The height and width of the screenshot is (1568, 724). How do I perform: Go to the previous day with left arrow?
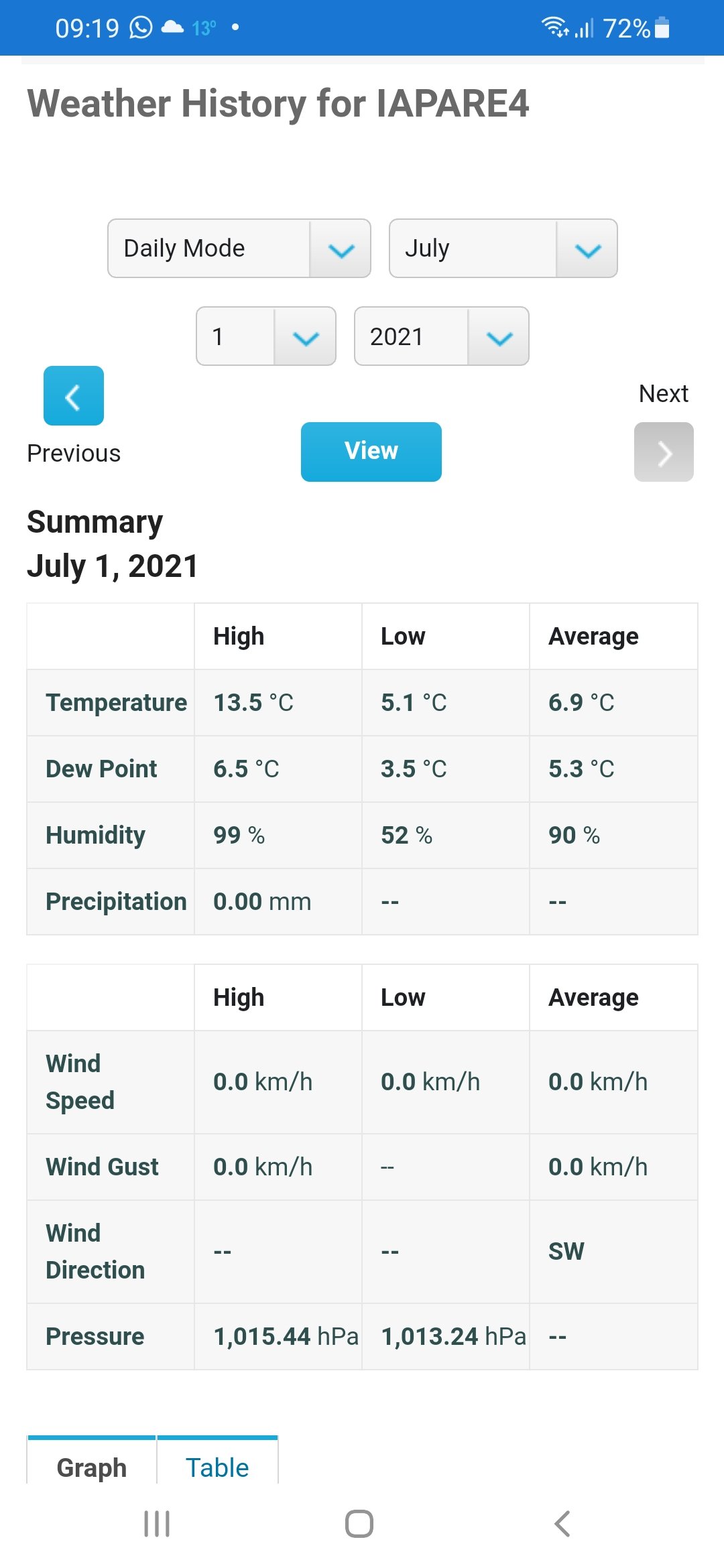[74, 395]
